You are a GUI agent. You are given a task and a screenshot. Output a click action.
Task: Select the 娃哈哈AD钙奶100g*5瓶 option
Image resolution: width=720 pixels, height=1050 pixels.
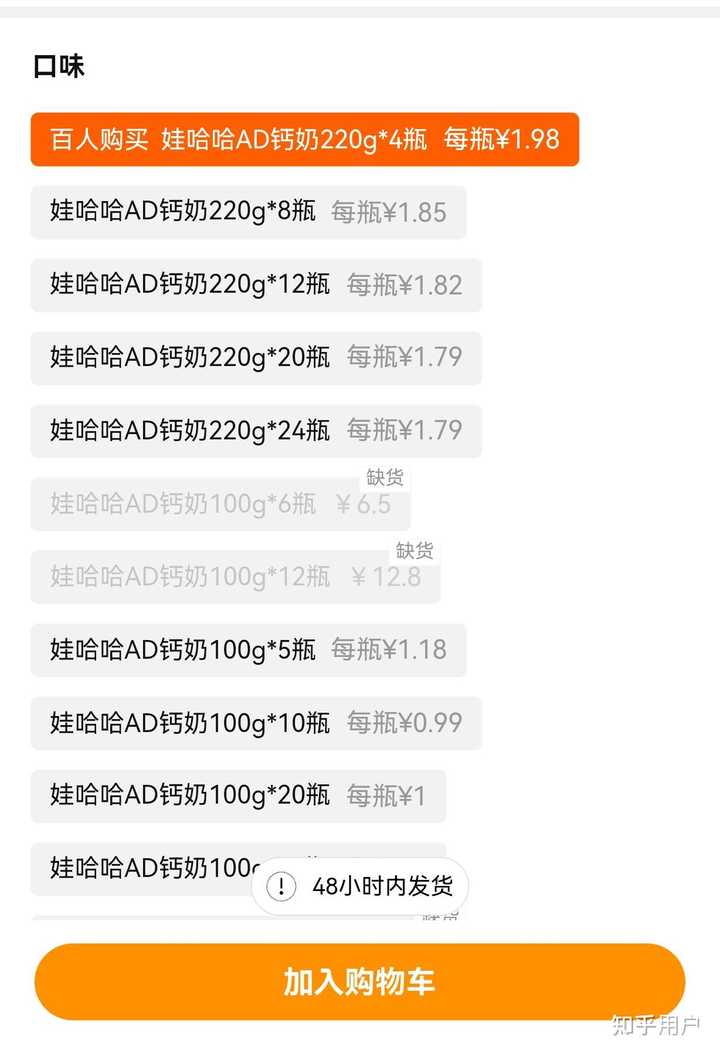pyautogui.click(x=250, y=650)
